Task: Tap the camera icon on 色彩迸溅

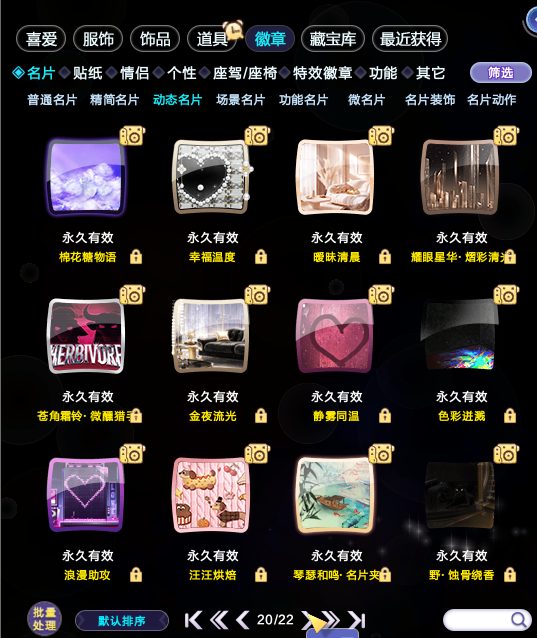Action: [x=506, y=295]
